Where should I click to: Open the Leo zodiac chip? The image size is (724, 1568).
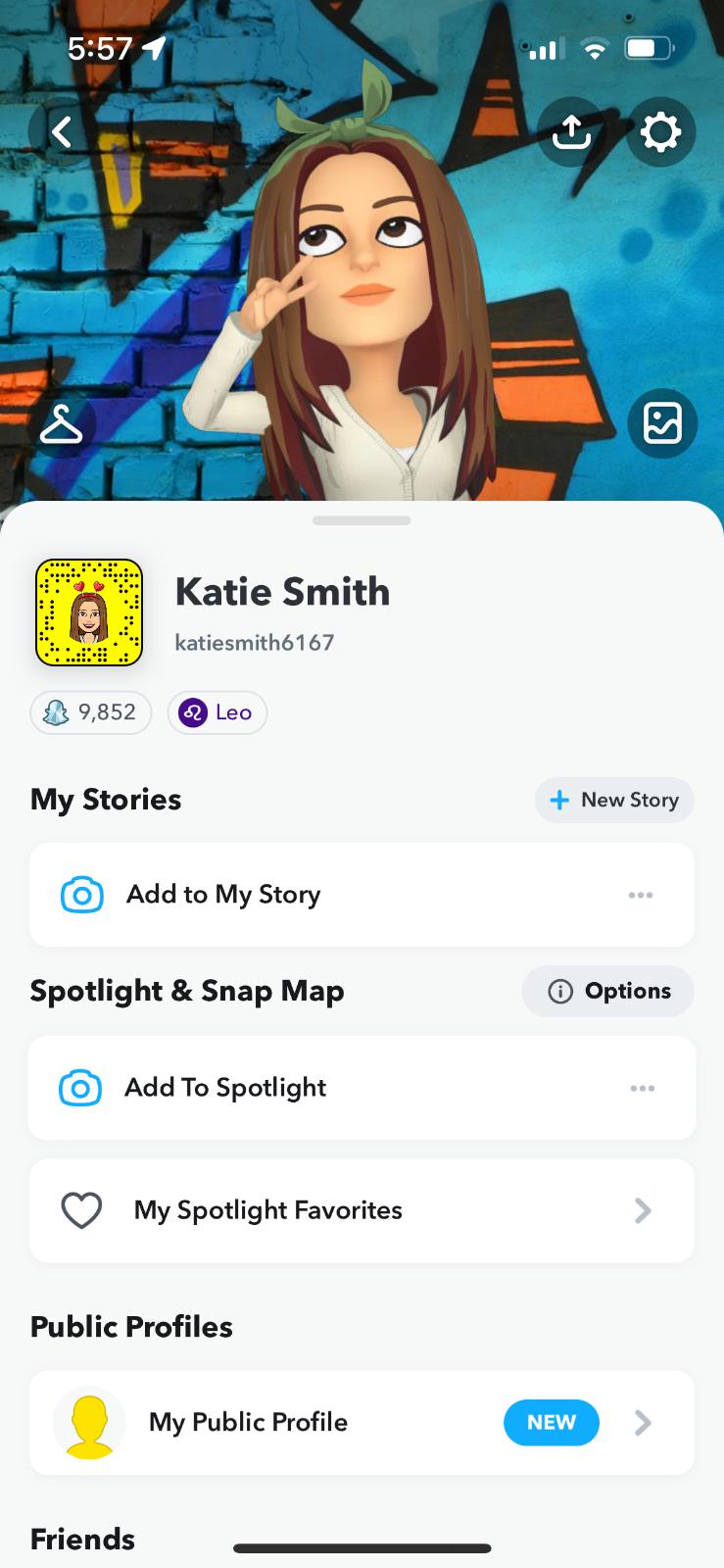(217, 712)
